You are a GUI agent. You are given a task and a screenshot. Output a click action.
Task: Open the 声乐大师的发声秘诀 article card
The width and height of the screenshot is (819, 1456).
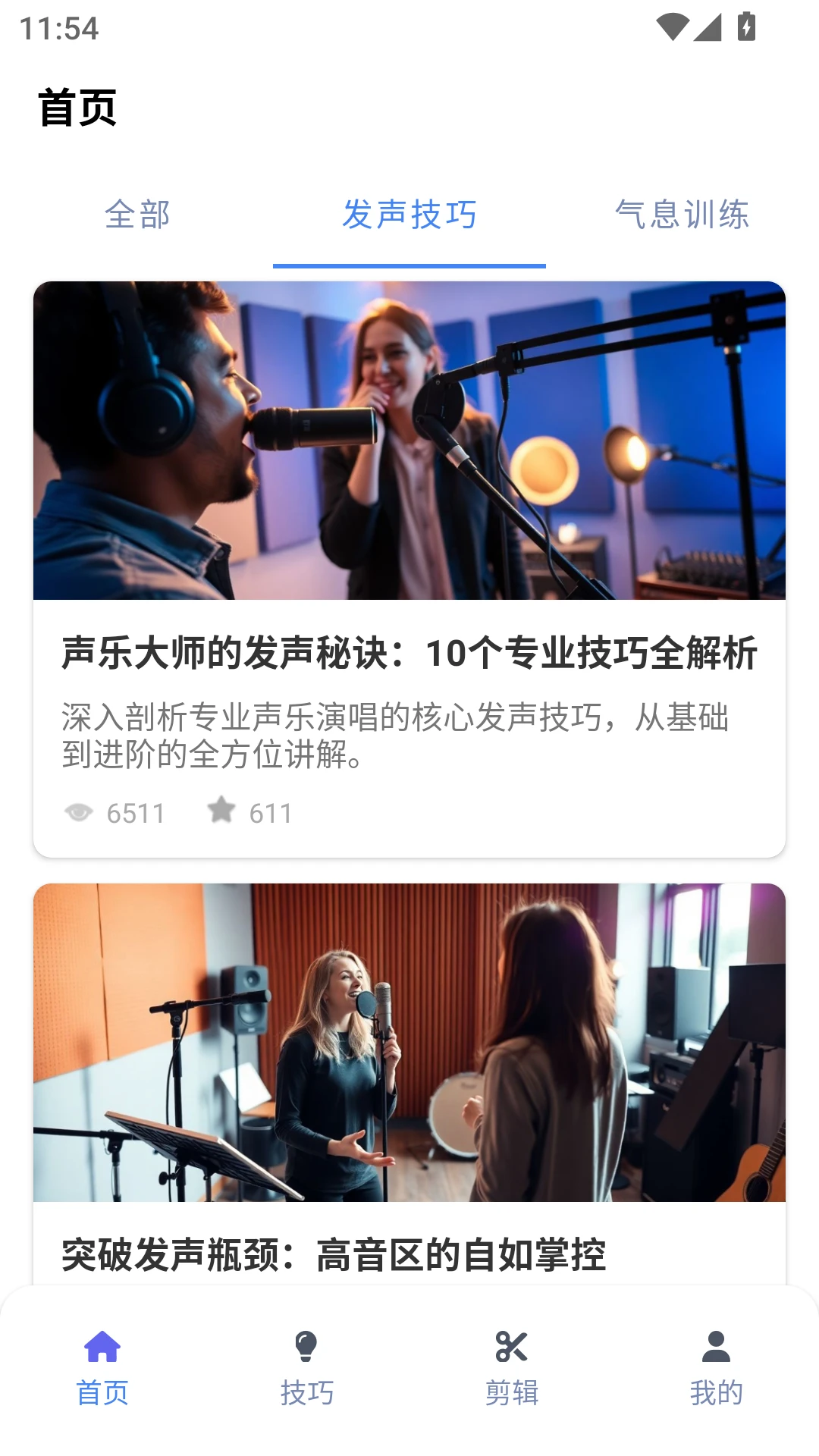tap(409, 652)
